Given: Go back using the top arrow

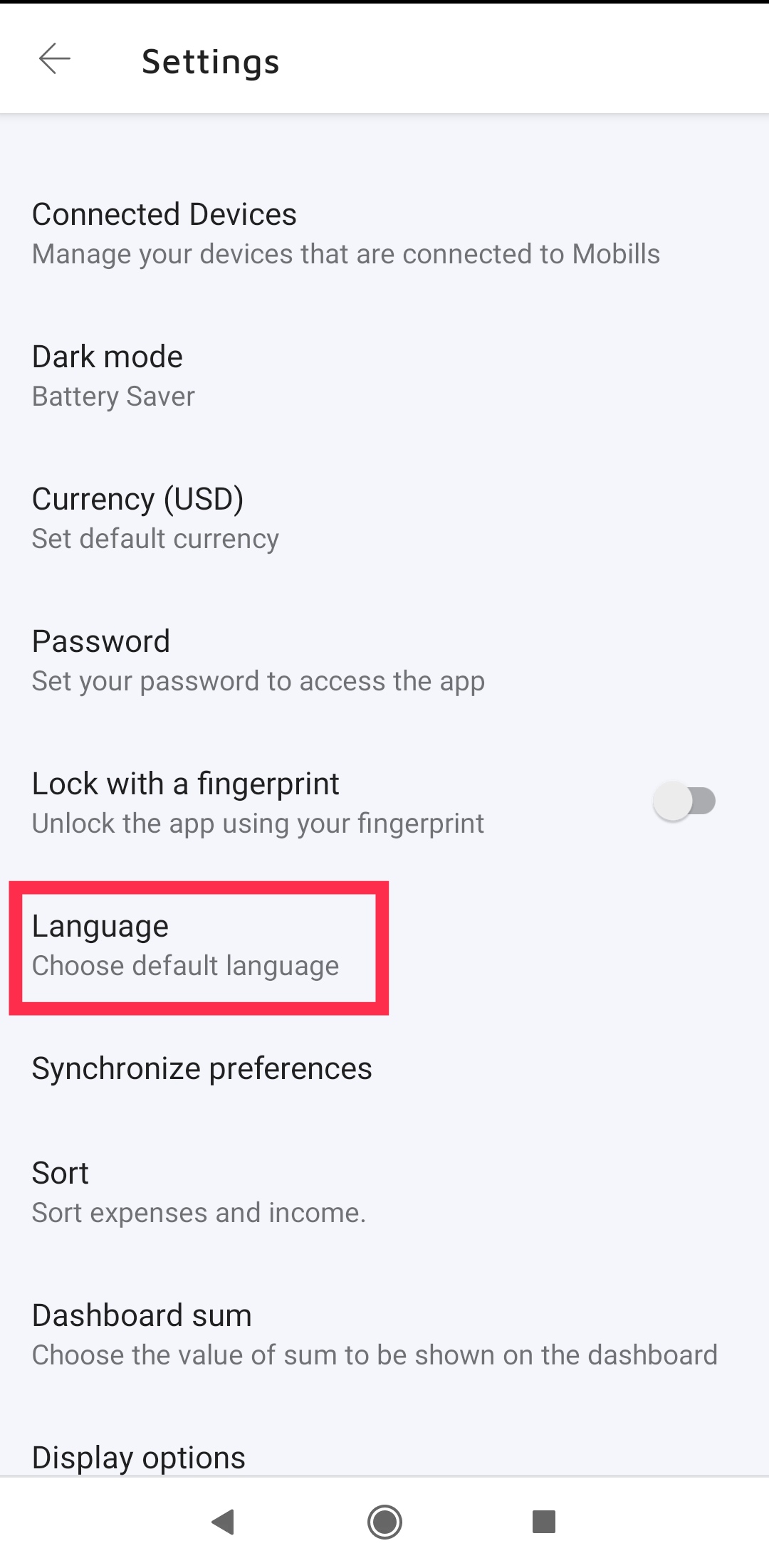Looking at the screenshot, I should tap(55, 59).
